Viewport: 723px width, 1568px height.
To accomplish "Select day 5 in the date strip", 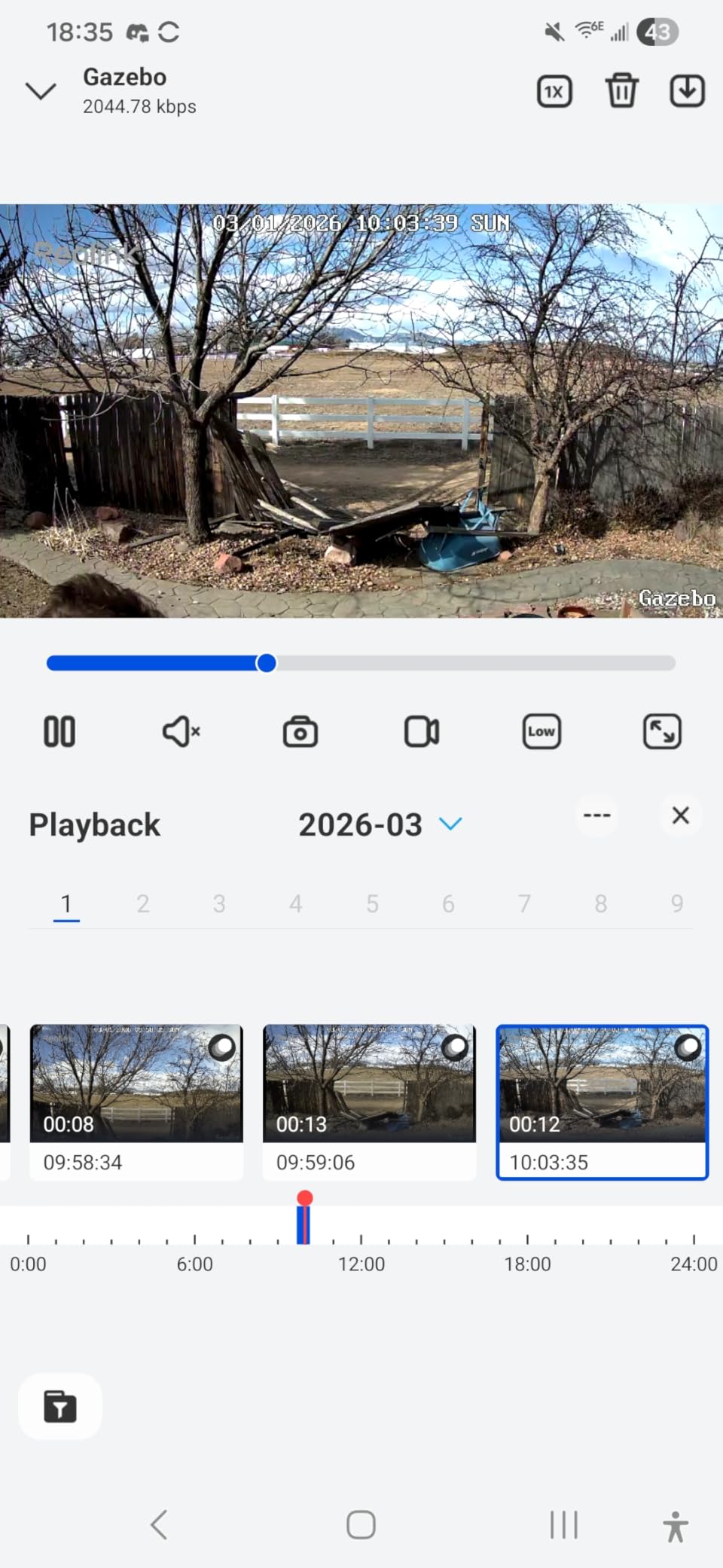I will point(372,903).
